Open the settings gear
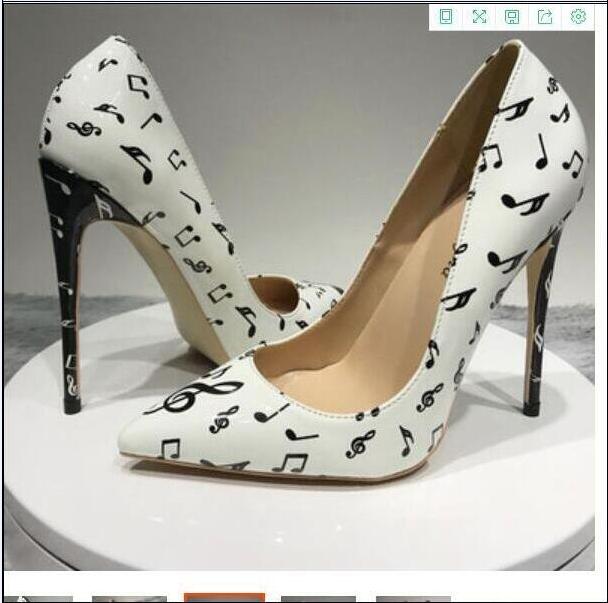 [578, 17]
